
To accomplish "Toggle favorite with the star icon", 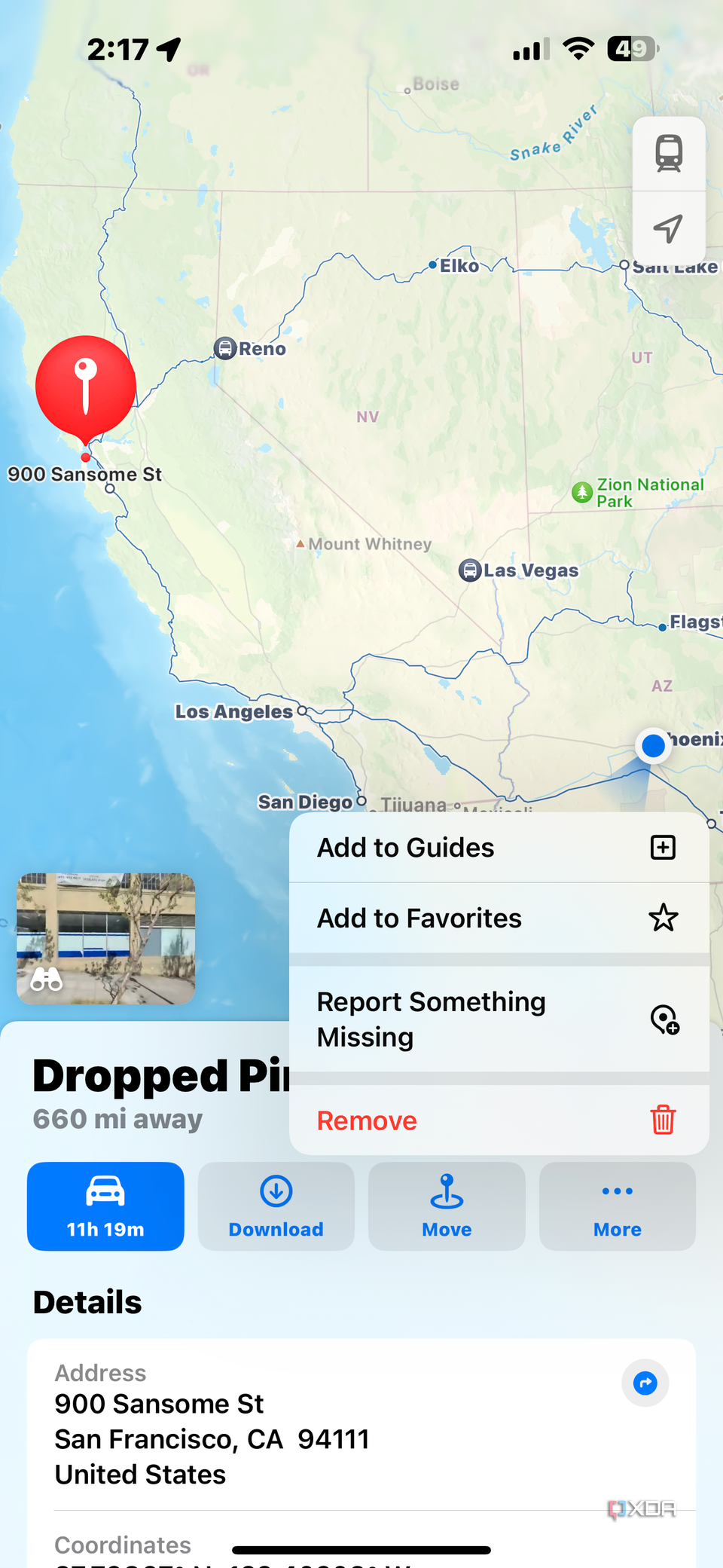I will (x=664, y=918).
